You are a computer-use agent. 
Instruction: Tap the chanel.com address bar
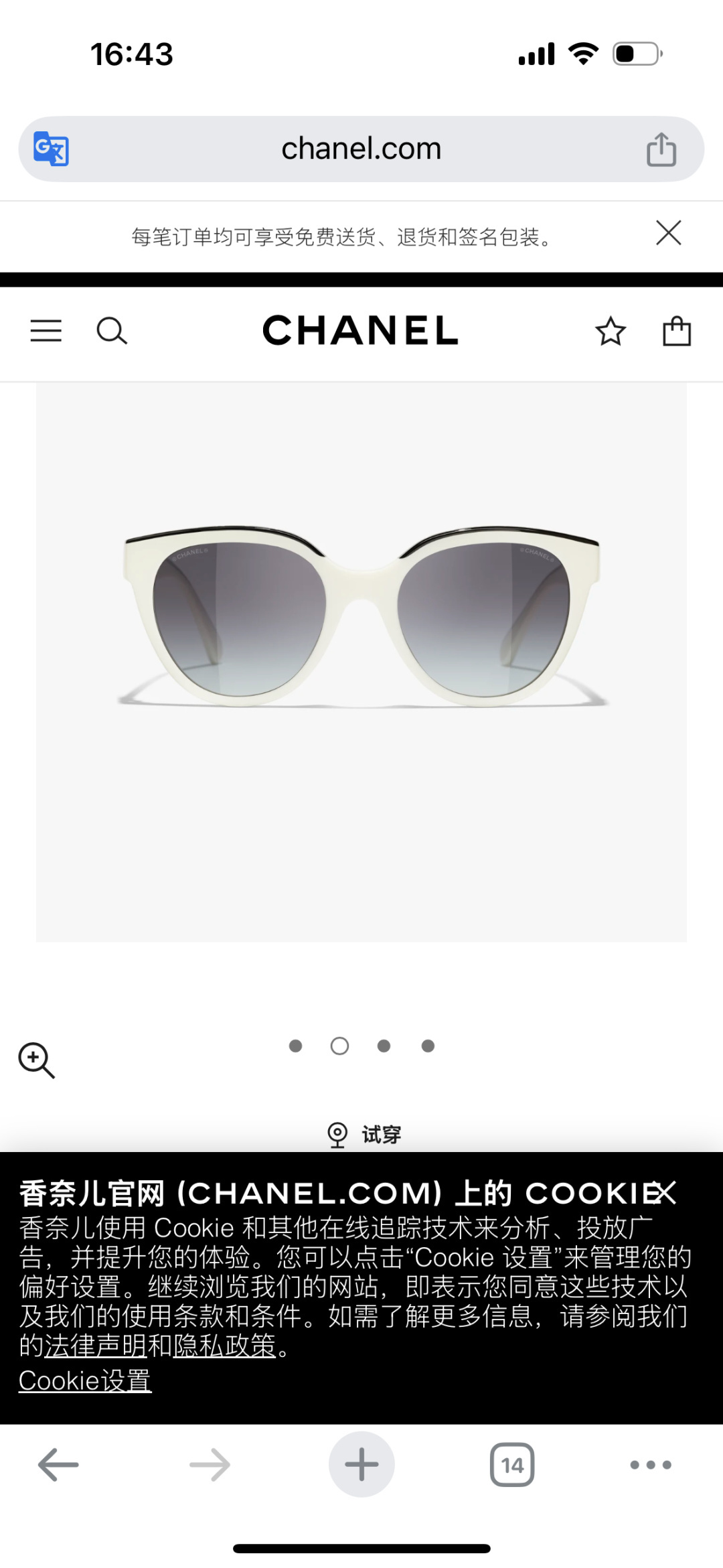click(361, 149)
